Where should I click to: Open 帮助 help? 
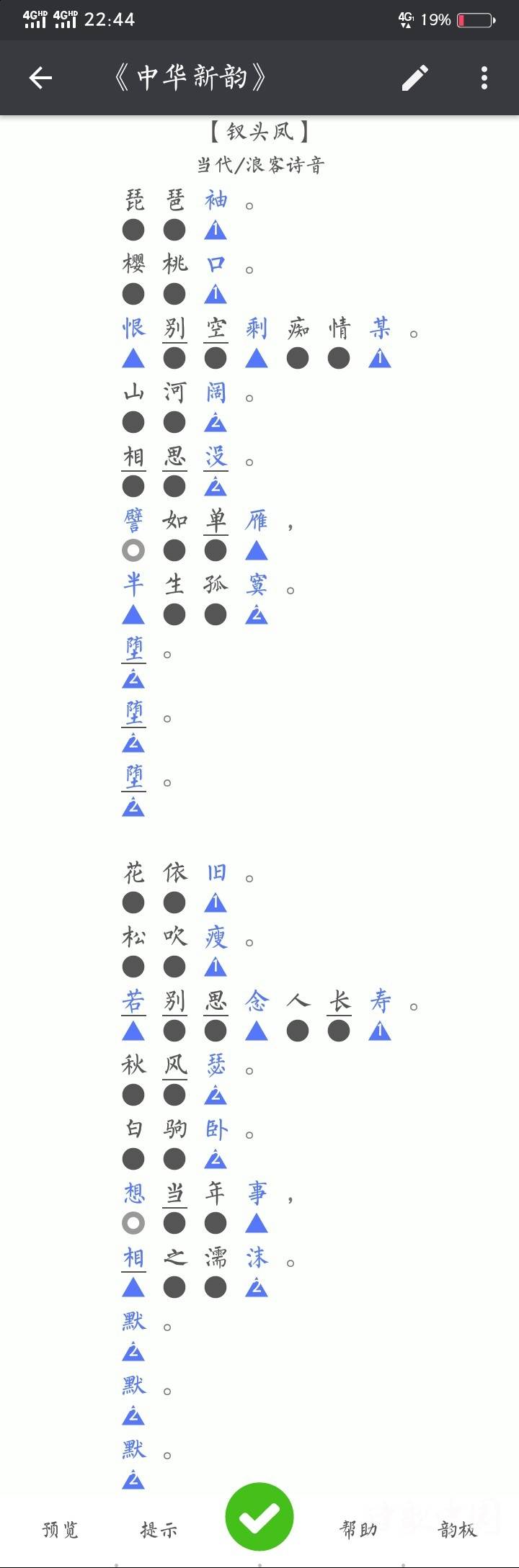tap(359, 1528)
